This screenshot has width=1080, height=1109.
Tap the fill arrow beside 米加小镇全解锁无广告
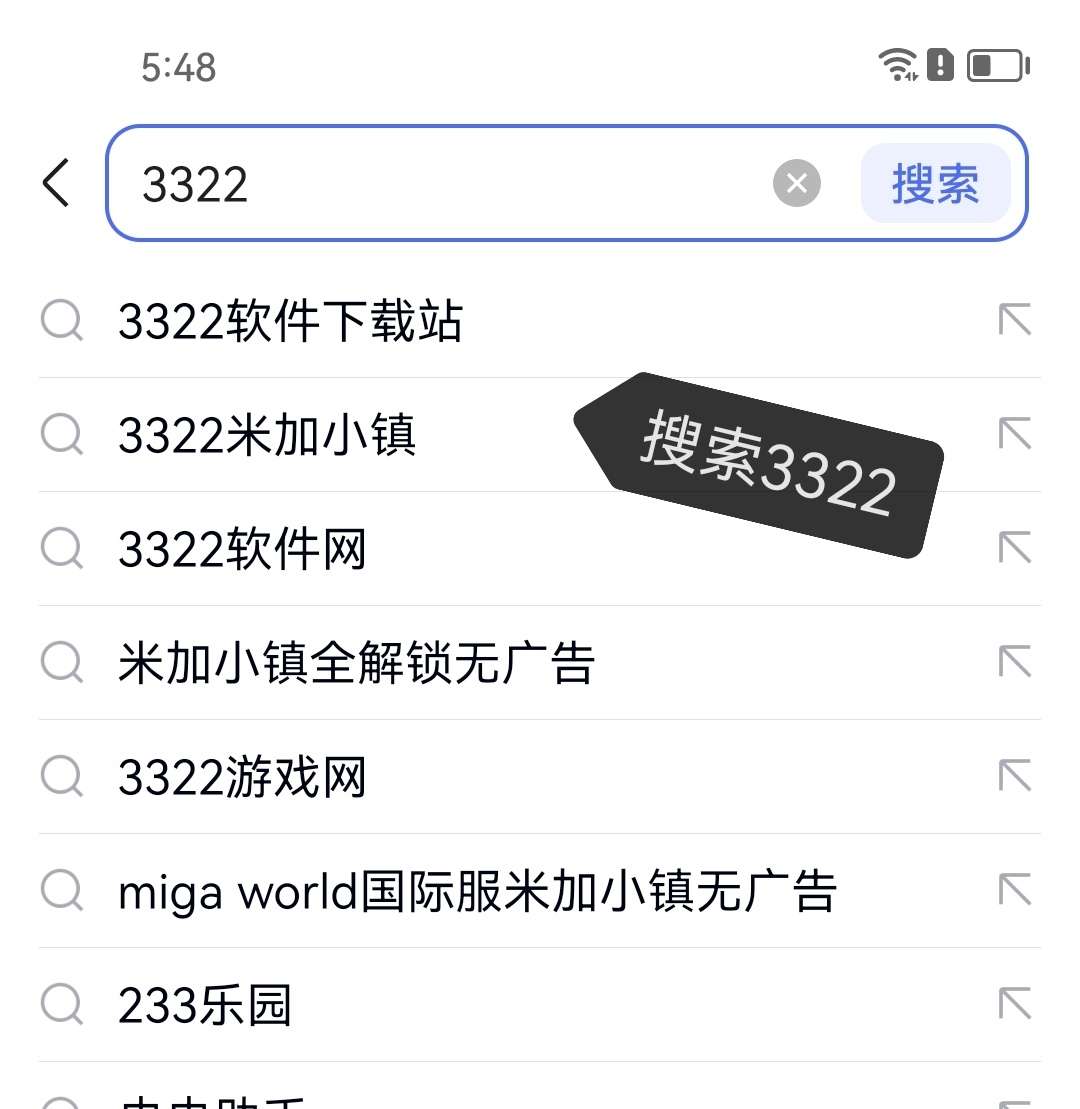(1014, 663)
